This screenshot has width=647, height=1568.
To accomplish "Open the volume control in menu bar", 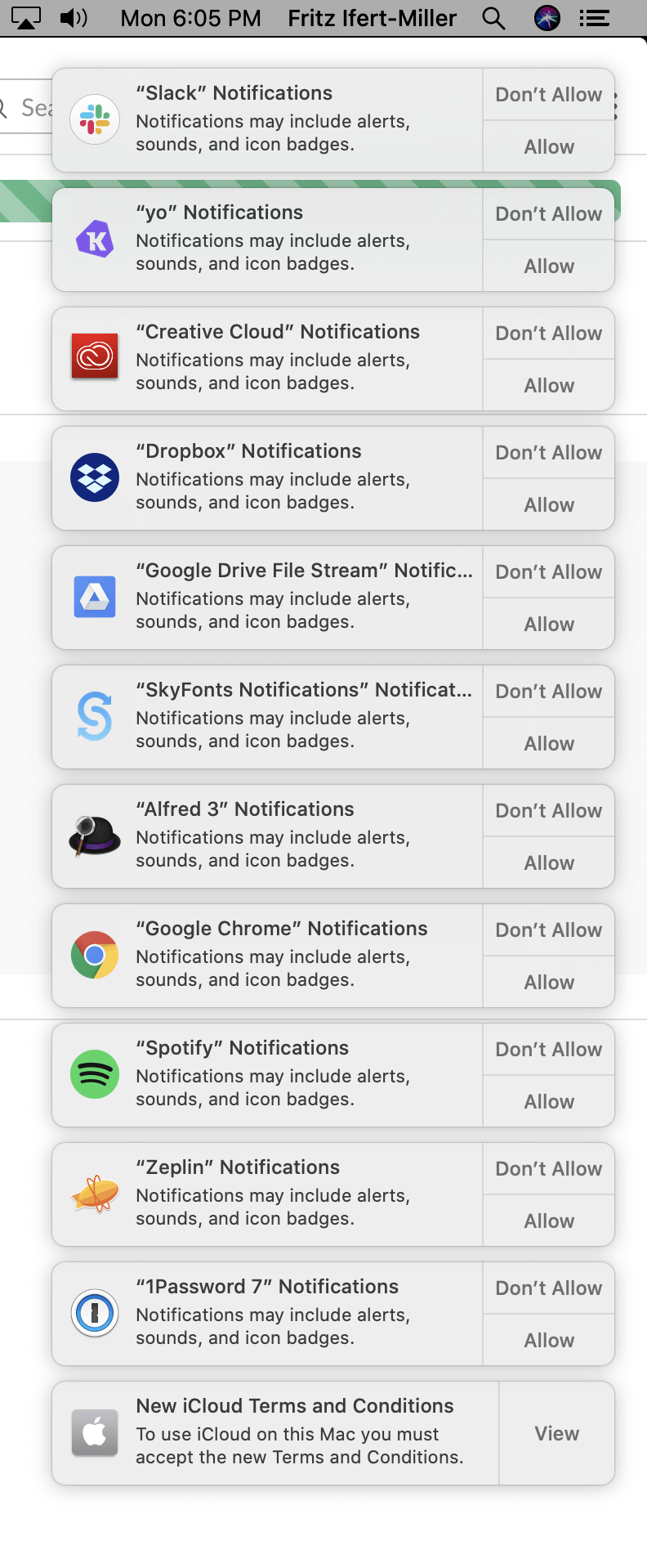I will (74, 18).
